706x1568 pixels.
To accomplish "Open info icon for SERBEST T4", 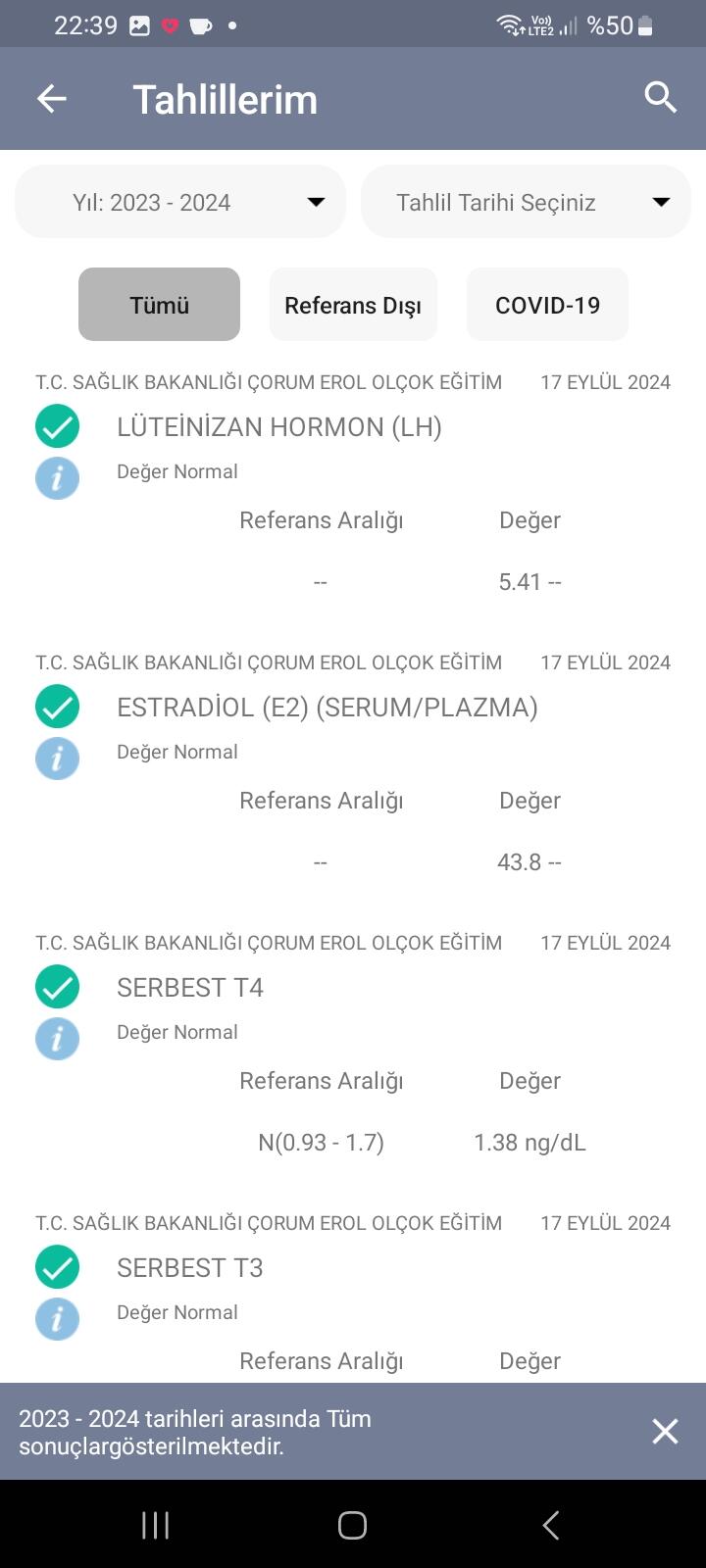I will pyautogui.click(x=57, y=1039).
